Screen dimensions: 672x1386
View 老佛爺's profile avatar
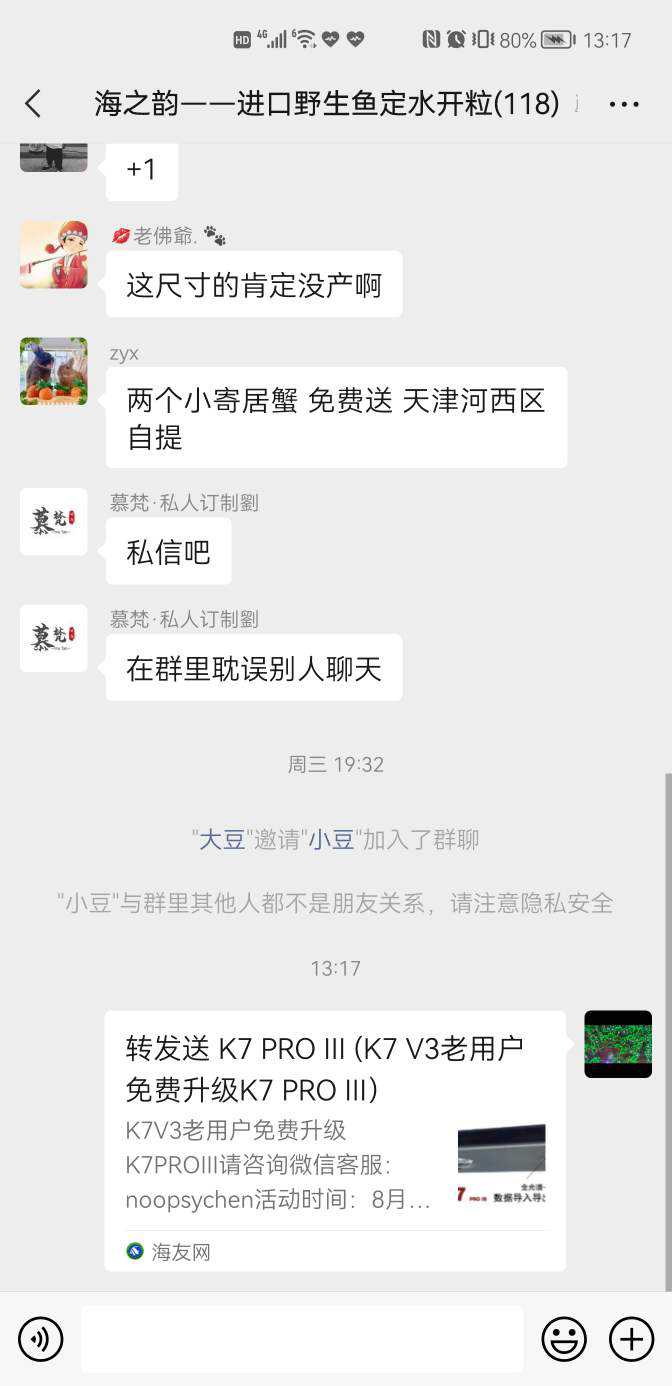point(54,255)
